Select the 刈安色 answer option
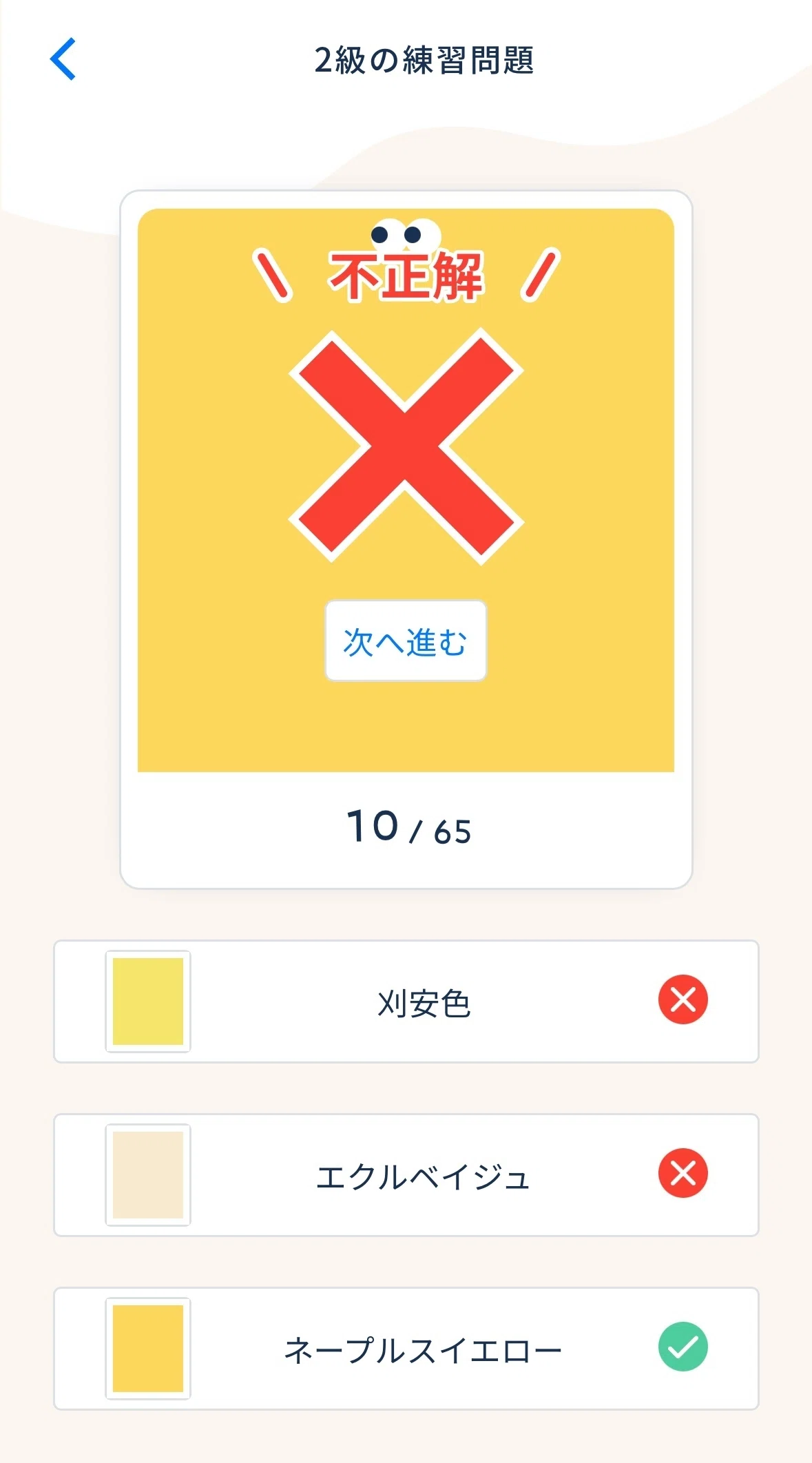812x1463 pixels. click(406, 1002)
